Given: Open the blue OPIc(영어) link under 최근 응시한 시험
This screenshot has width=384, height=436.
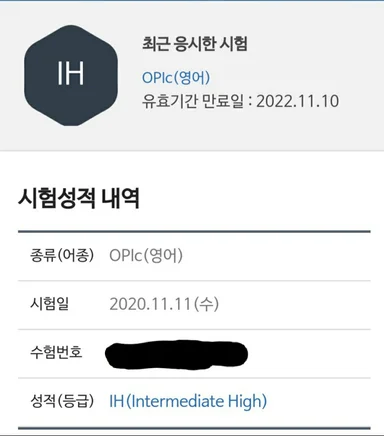Looking at the screenshot, I should [176, 78].
